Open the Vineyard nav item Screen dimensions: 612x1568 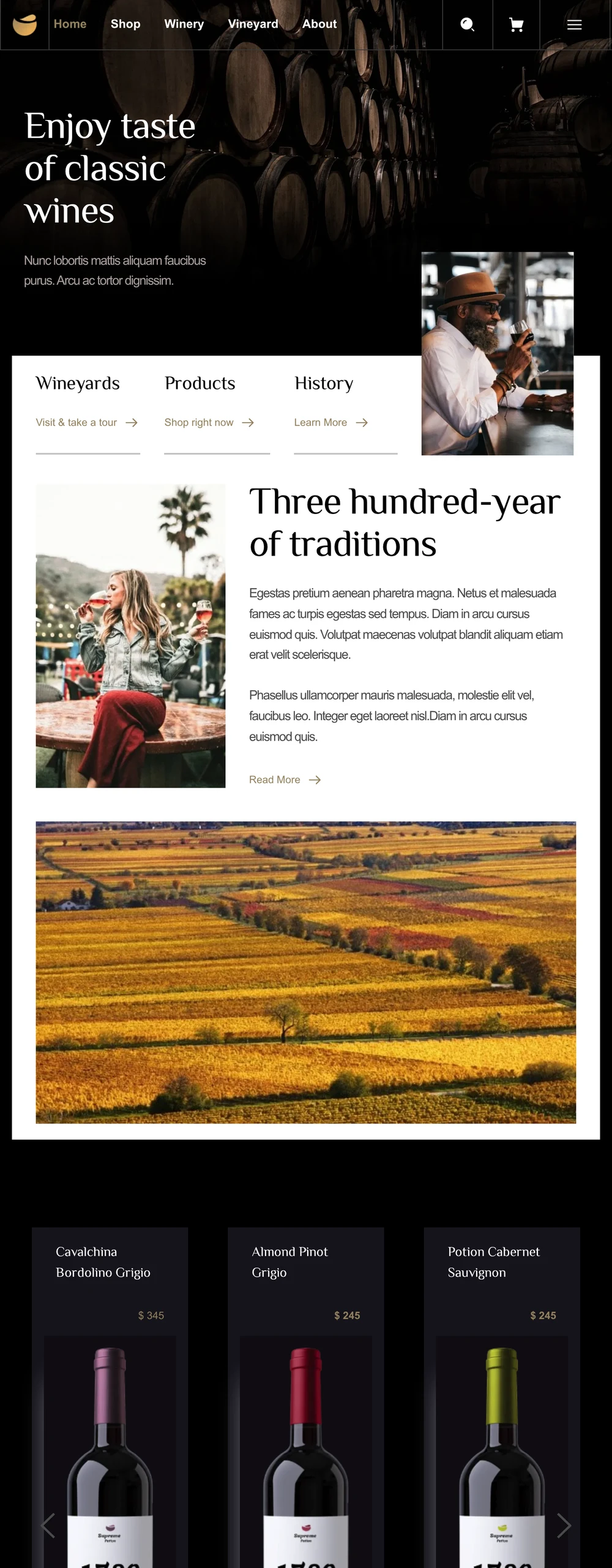tap(253, 24)
